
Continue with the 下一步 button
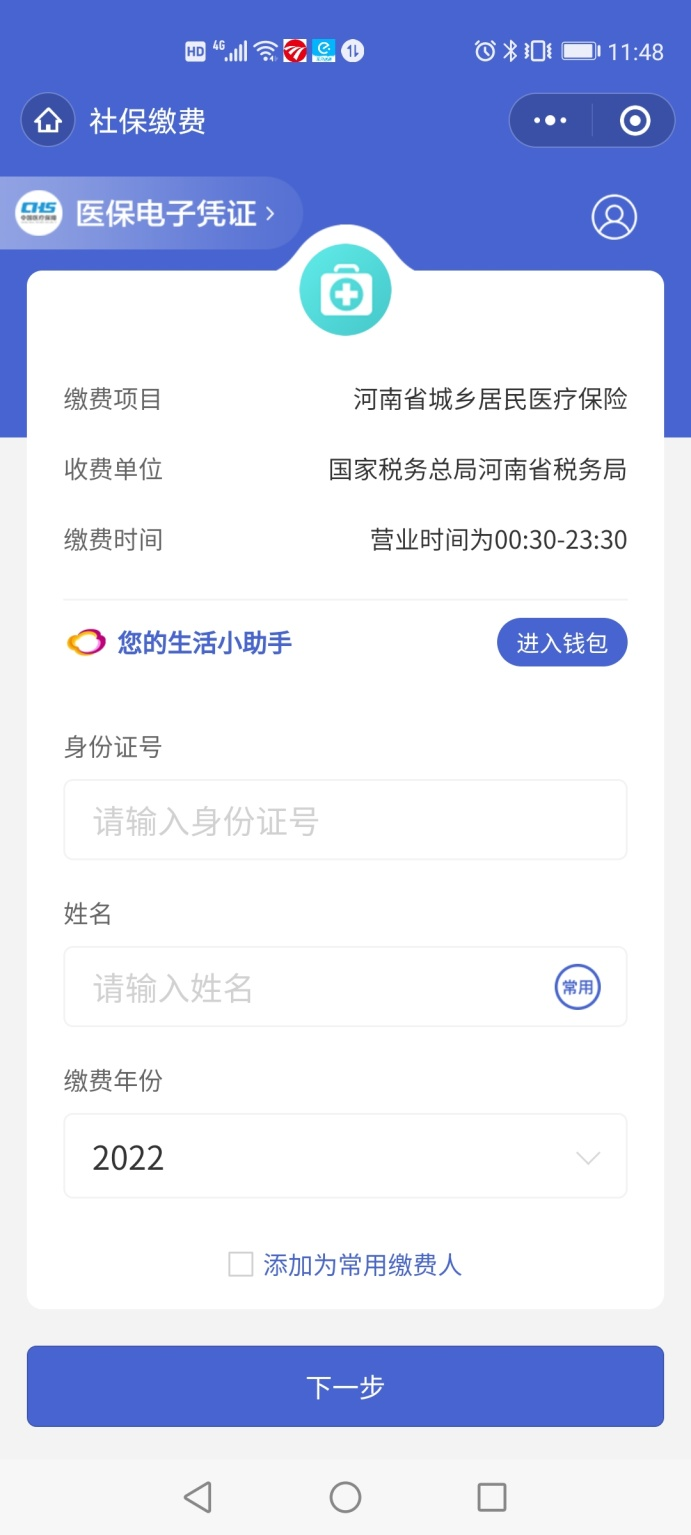point(345,1386)
